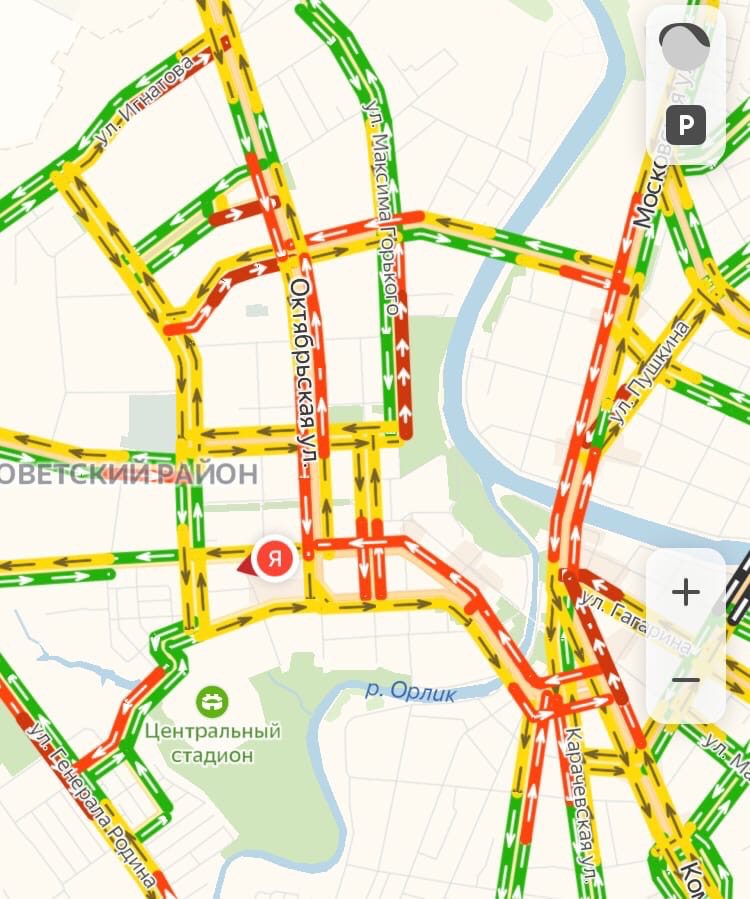The image size is (750, 899).
Task: Toggle the traffic layer button
Action: click(x=686, y=47)
